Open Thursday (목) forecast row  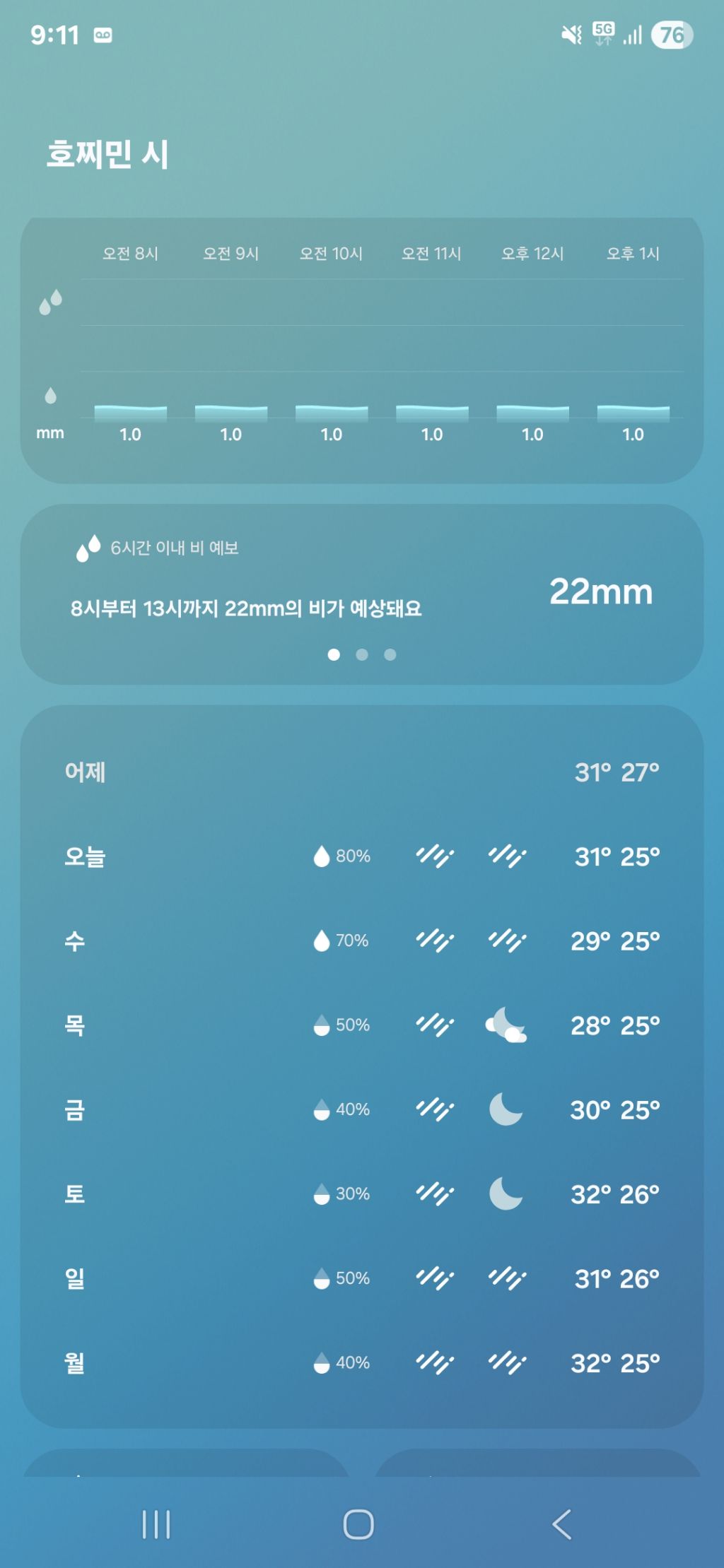point(361,1025)
